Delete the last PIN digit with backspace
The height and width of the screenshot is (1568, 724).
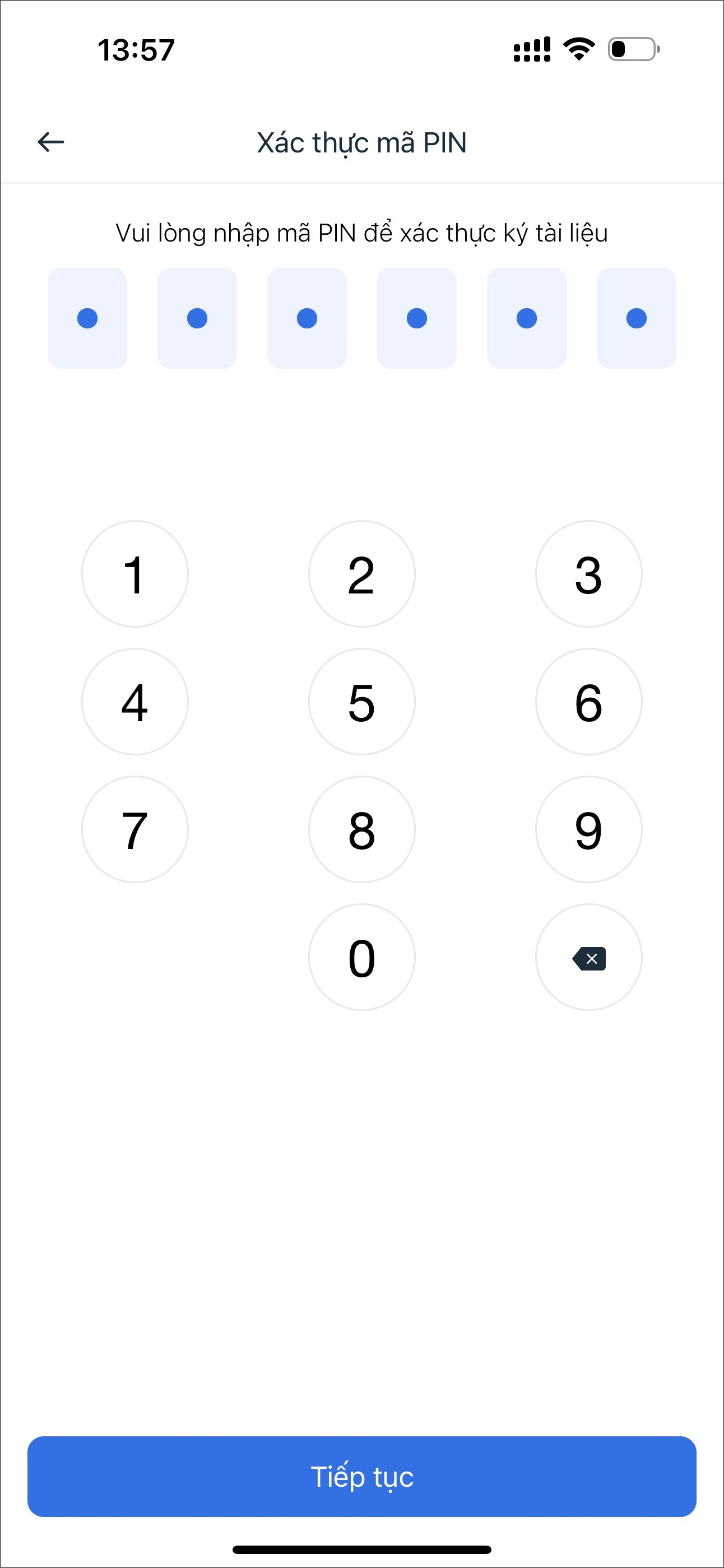tap(588, 958)
